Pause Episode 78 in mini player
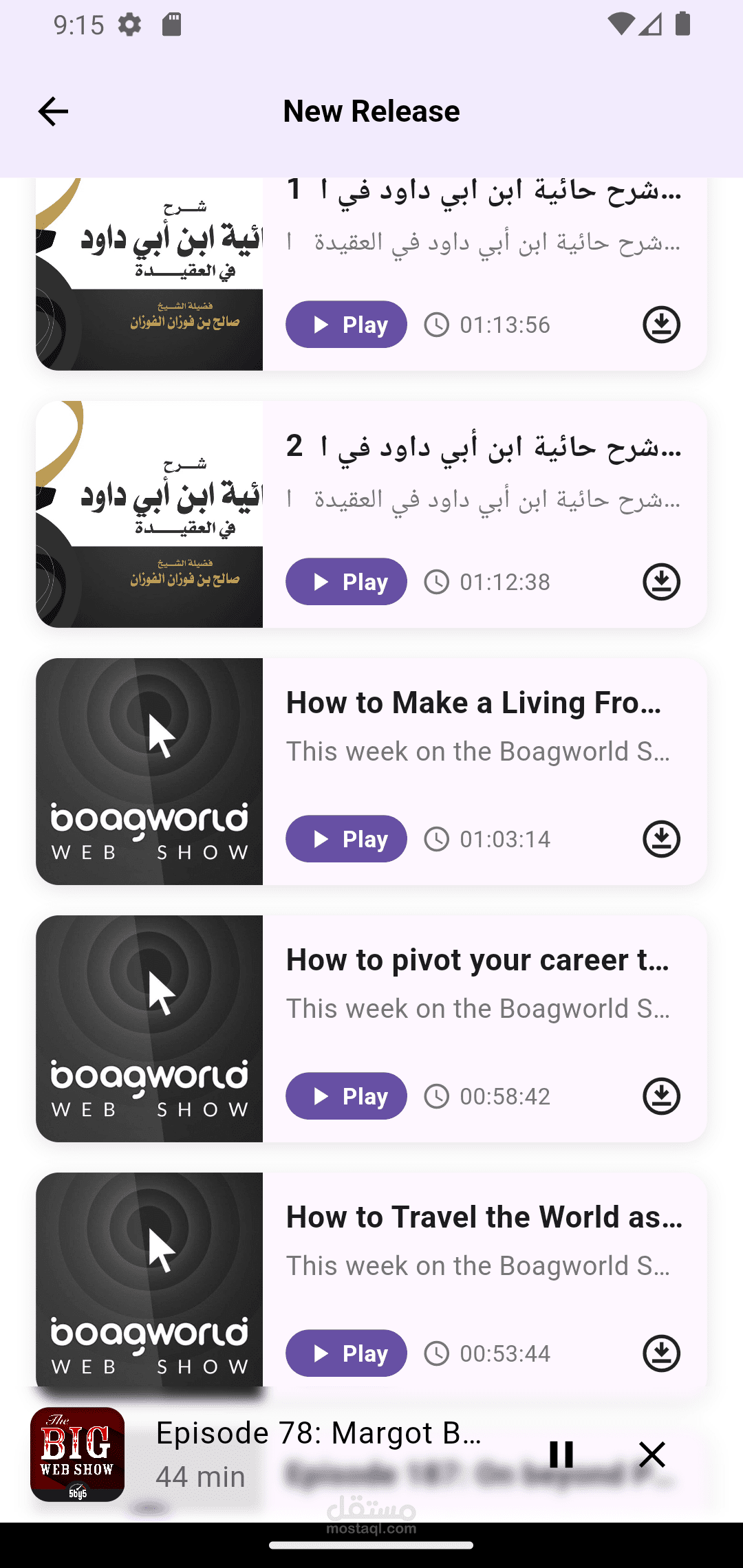Image resolution: width=743 pixels, height=1568 pixels. [561, 1455]
